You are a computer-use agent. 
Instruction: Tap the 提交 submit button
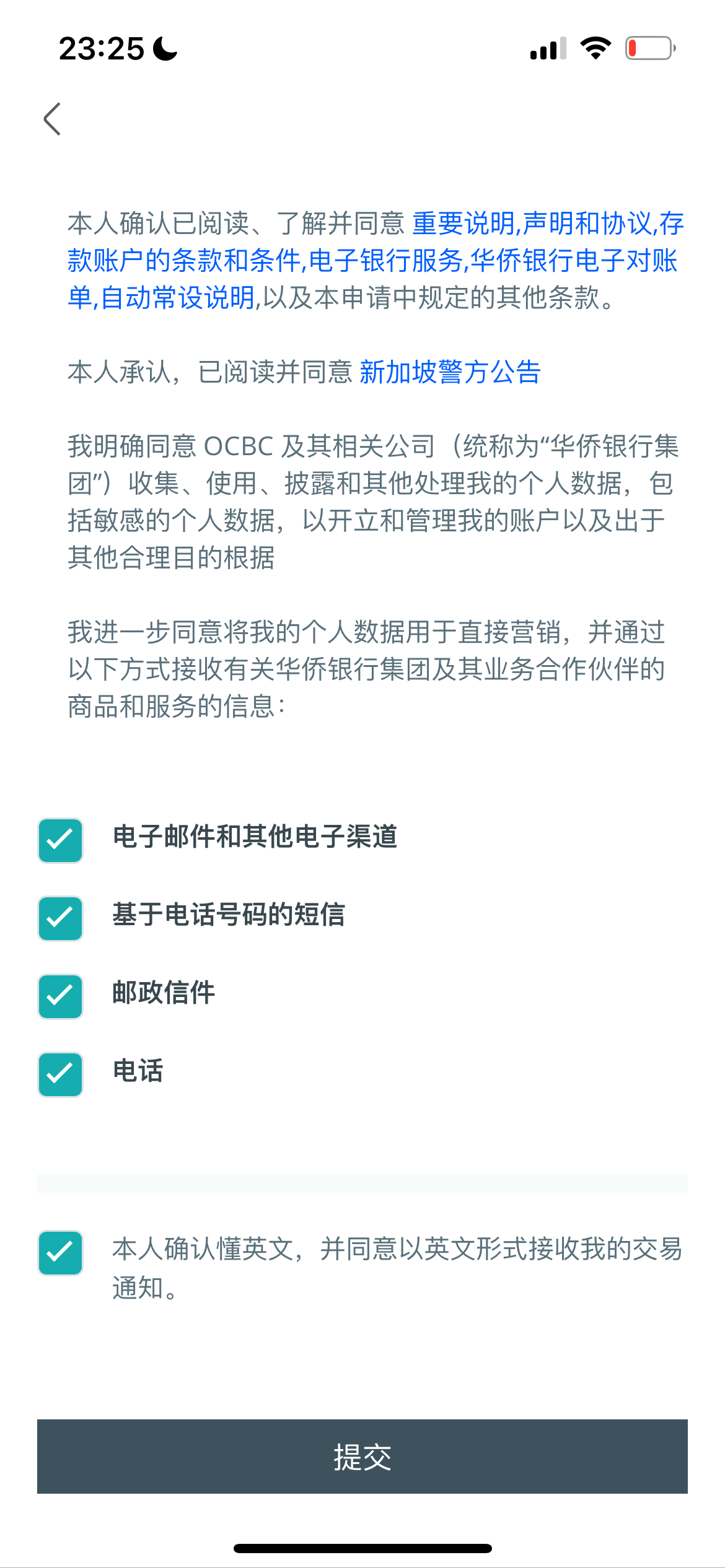tap(362, 1457)
